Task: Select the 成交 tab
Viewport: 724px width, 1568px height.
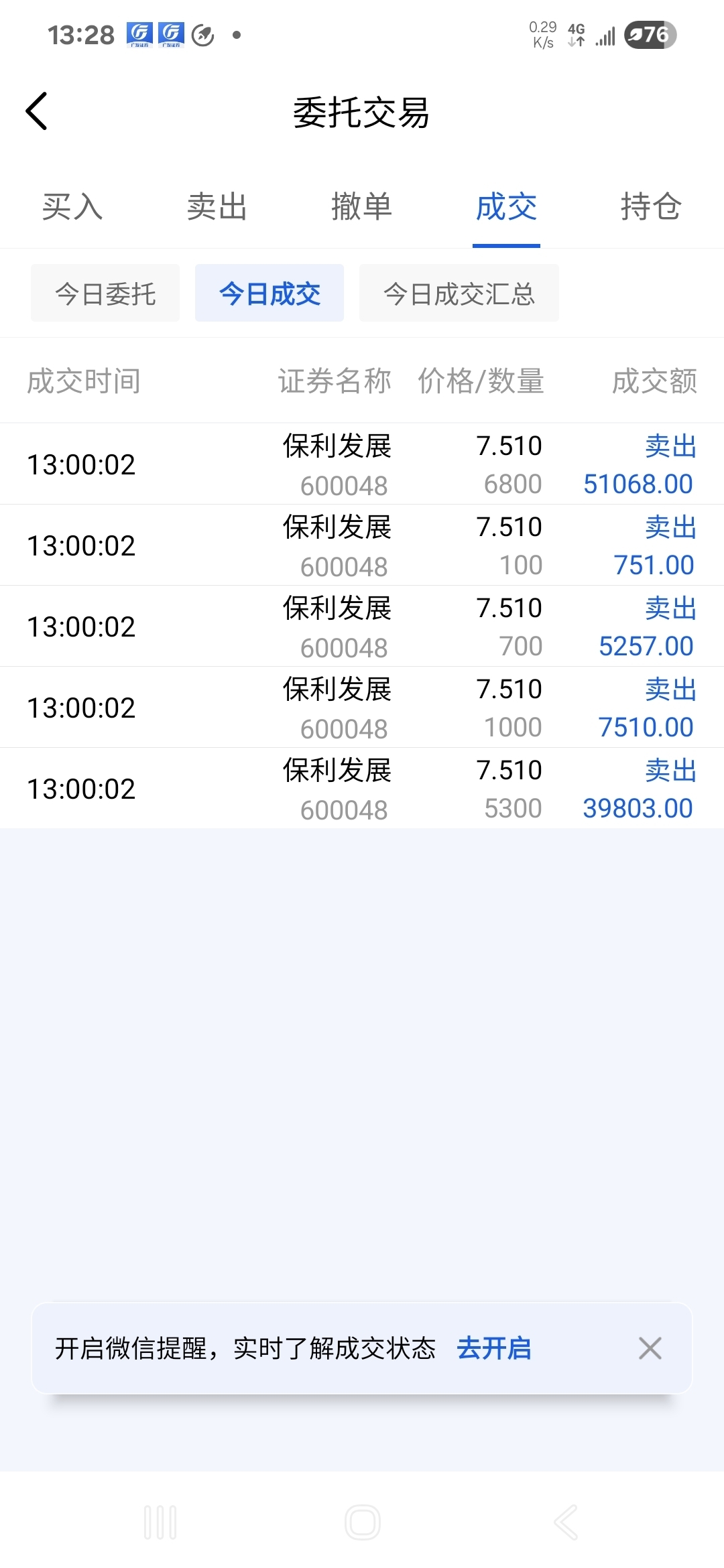Action: 506,206
